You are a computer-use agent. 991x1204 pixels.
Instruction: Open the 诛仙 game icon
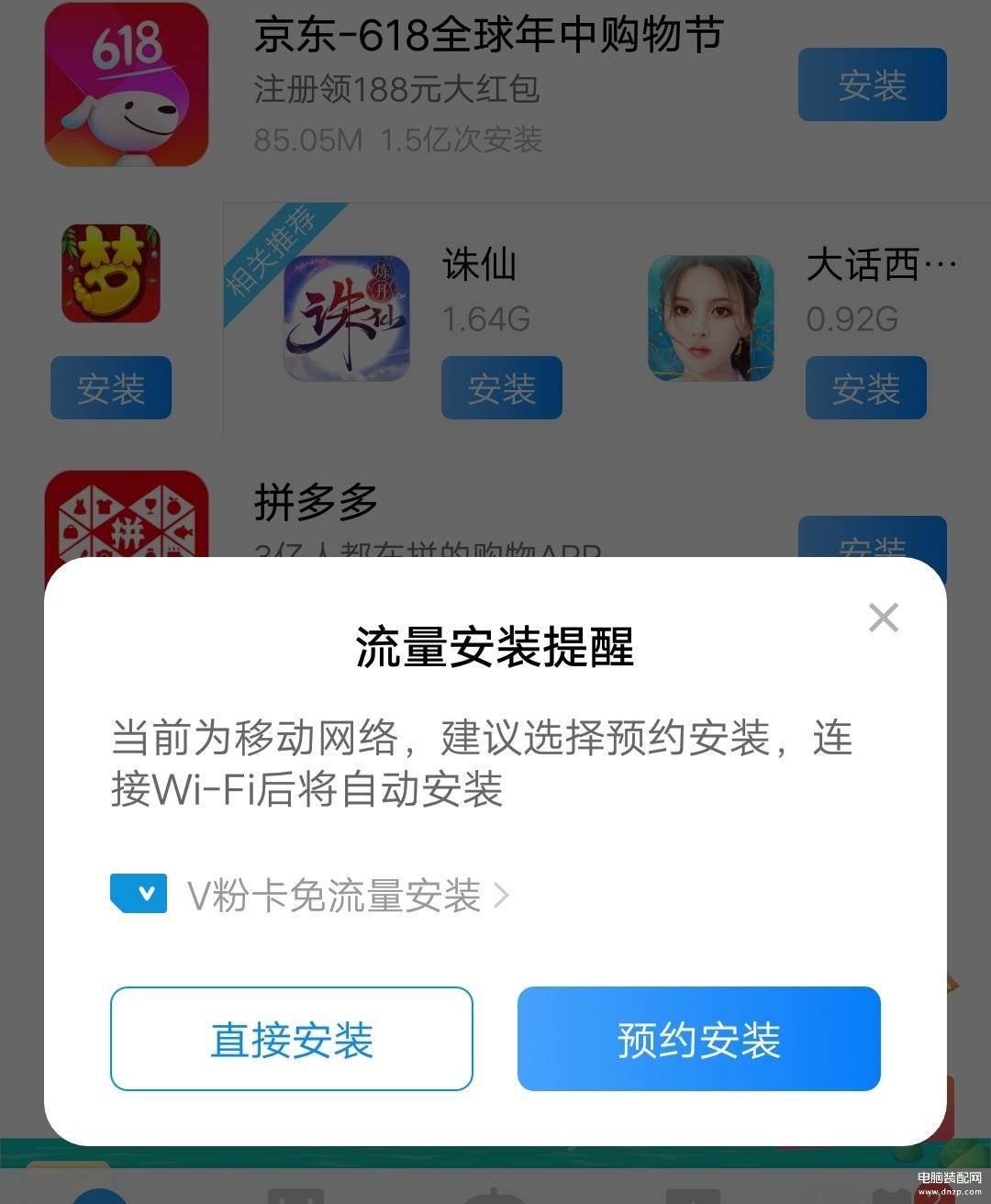[x=346, y=318]
